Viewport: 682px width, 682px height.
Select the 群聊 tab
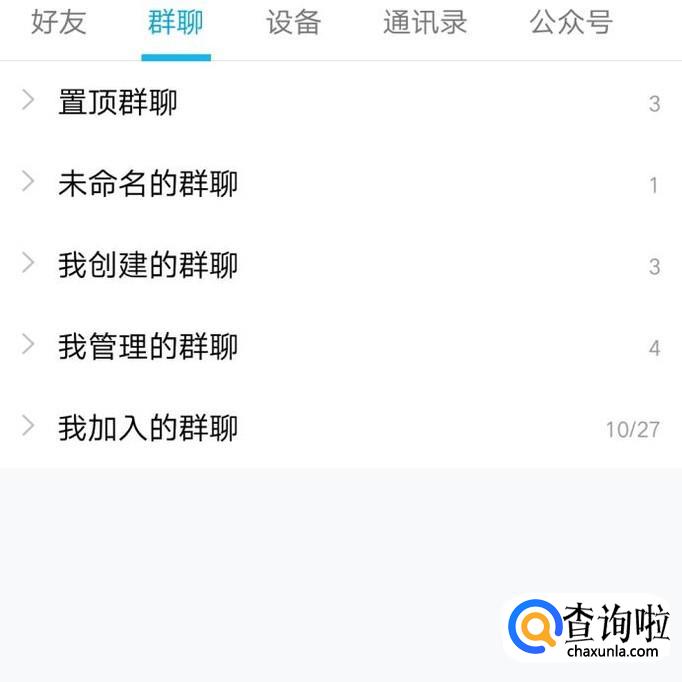tap(175, 23)
